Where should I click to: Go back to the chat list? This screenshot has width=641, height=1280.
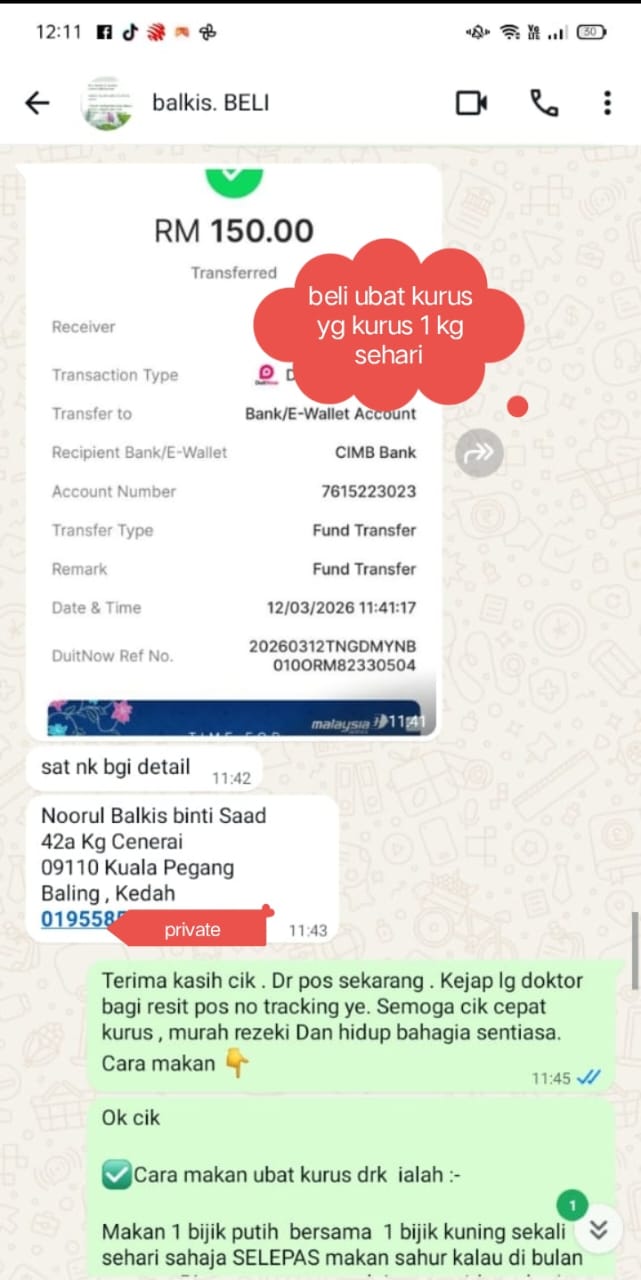point(37,103)
